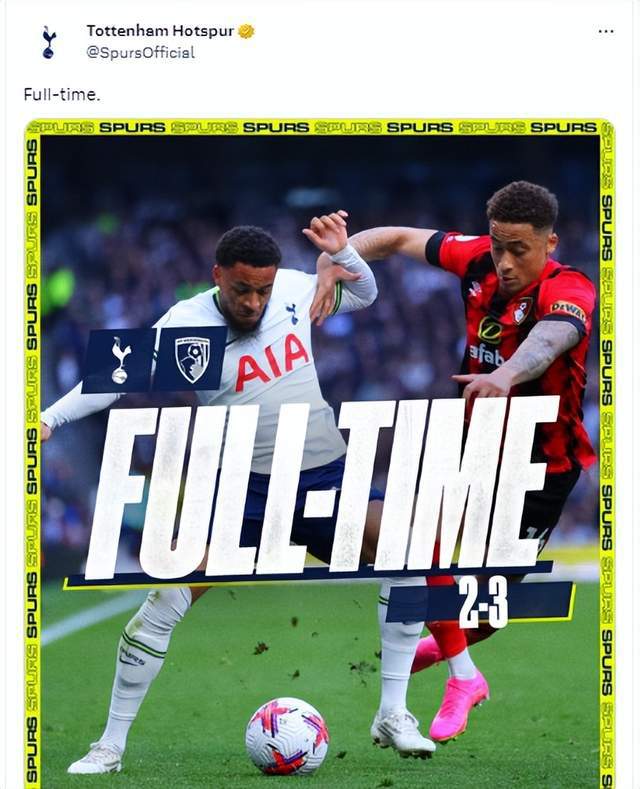Open the Full-time match image
The image size is (640, 789).
coord(320,450)
